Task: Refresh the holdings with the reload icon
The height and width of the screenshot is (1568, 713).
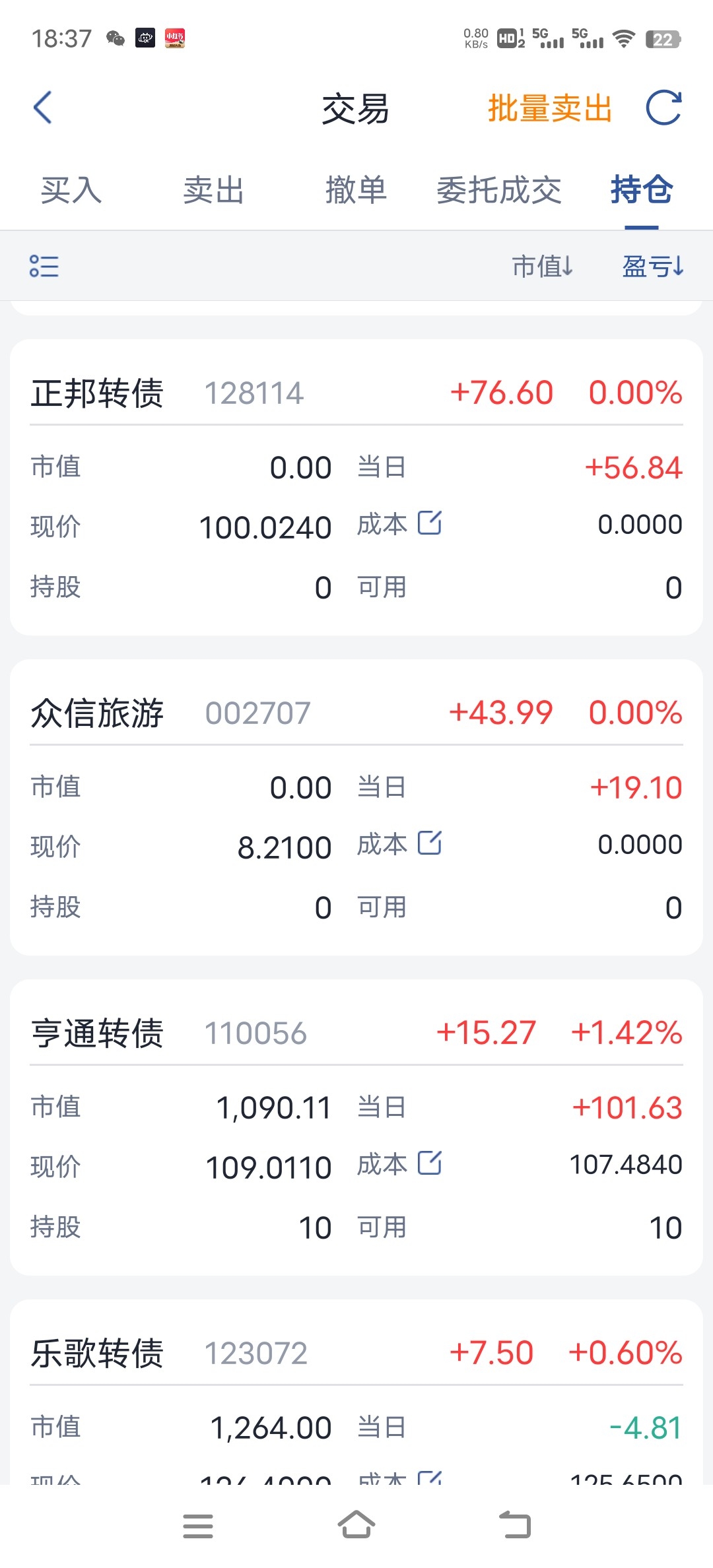Action: [x=663, y=108]
